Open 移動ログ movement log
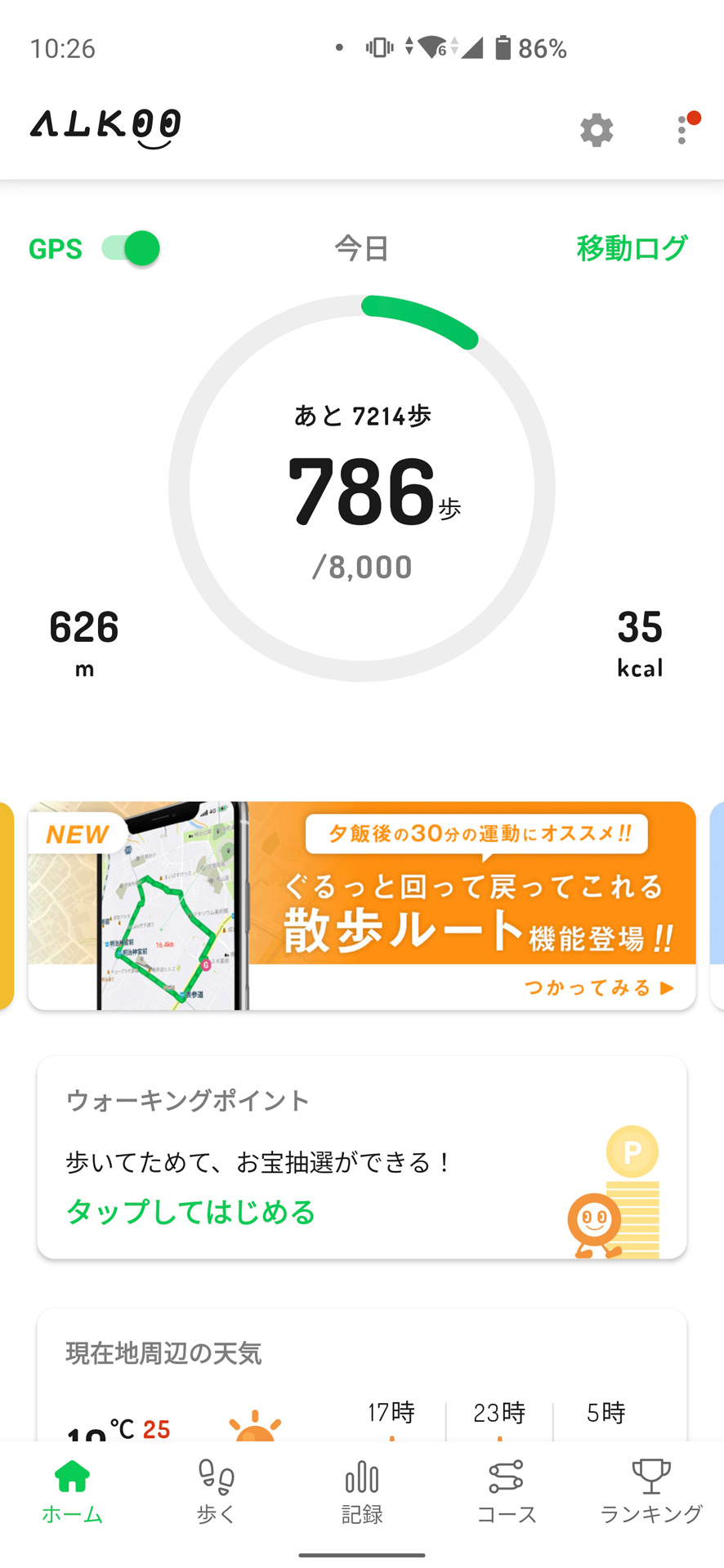The image size is (724, 1568). tap(632, 248)
